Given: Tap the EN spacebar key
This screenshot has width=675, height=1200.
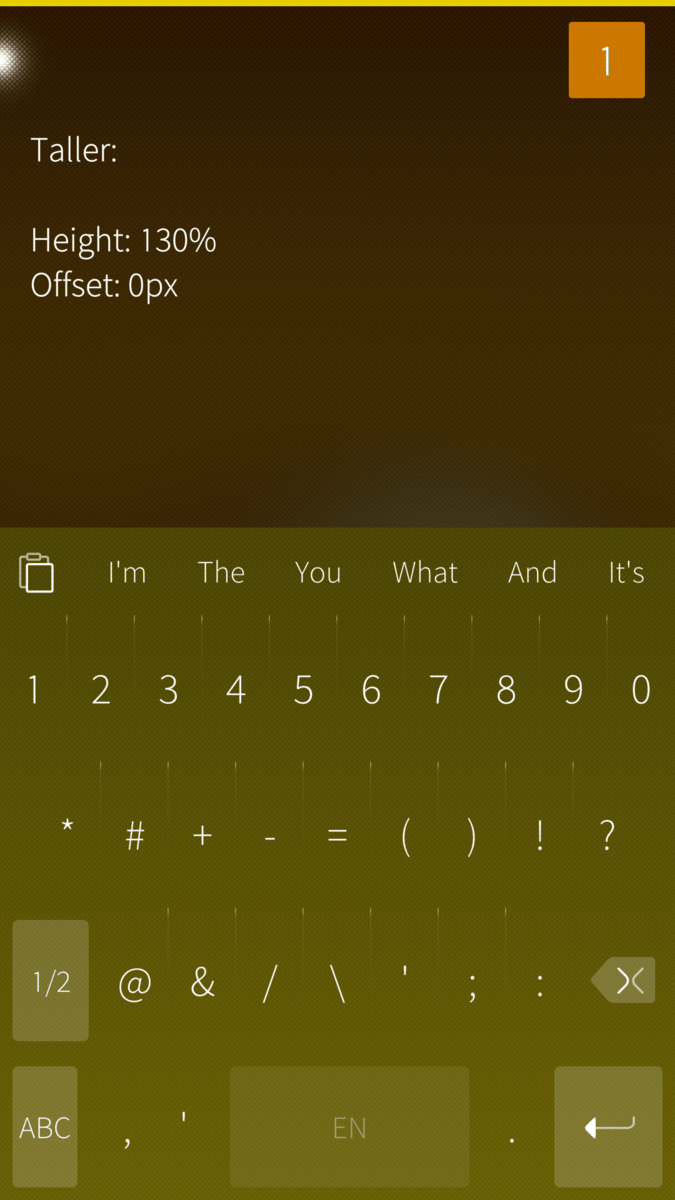Looking at the screenshot, I should (x=349, y=1127).
